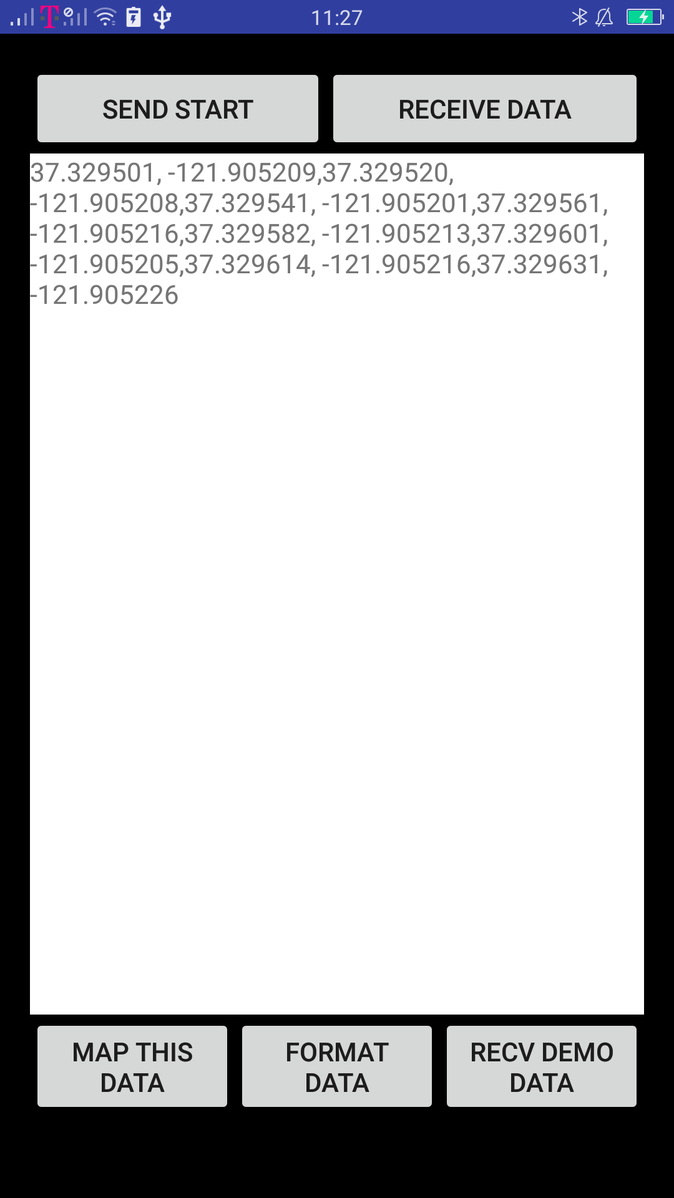The height and width of the screenshot is (1198, 674).
Task: Select MAP THIS DATA
Action: [x=132, y=1067]
